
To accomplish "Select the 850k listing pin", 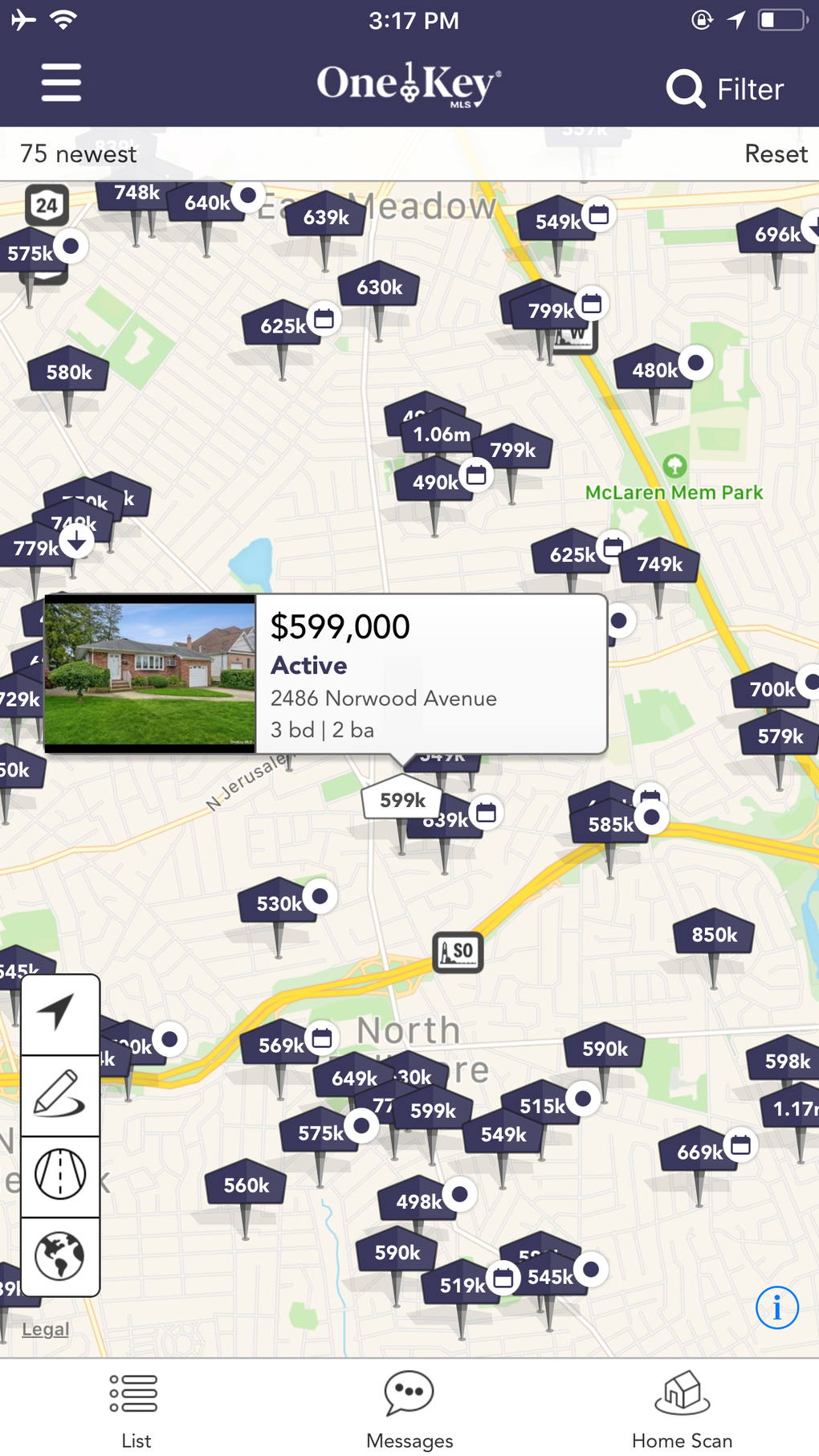I will (714, 936).
